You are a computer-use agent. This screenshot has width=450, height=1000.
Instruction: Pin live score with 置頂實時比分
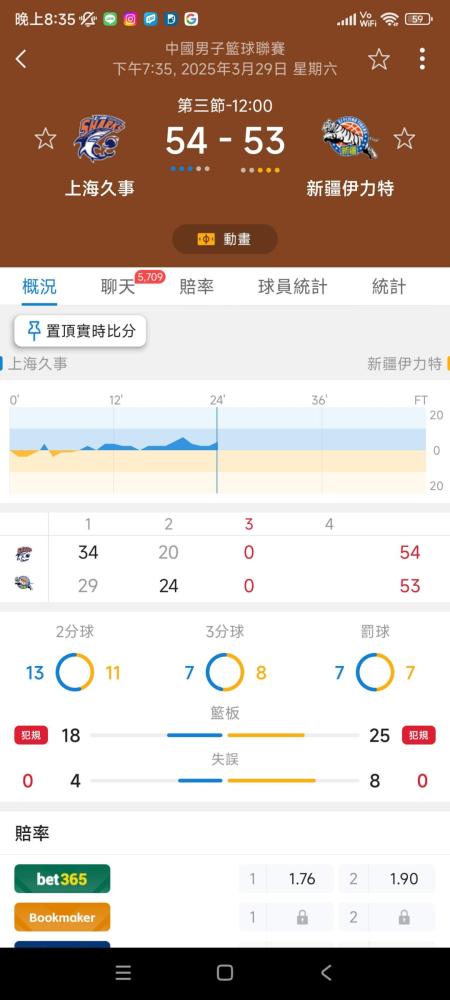(80, 331)
